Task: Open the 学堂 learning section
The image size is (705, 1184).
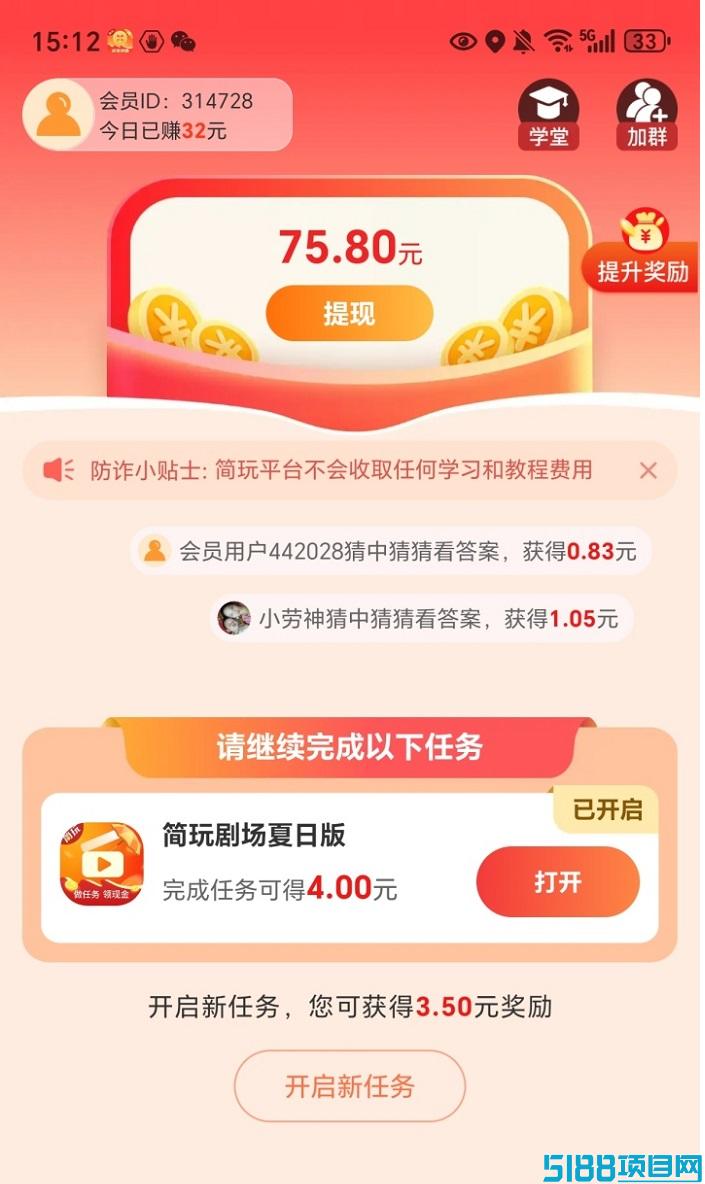Action: [x=548, y=115]
